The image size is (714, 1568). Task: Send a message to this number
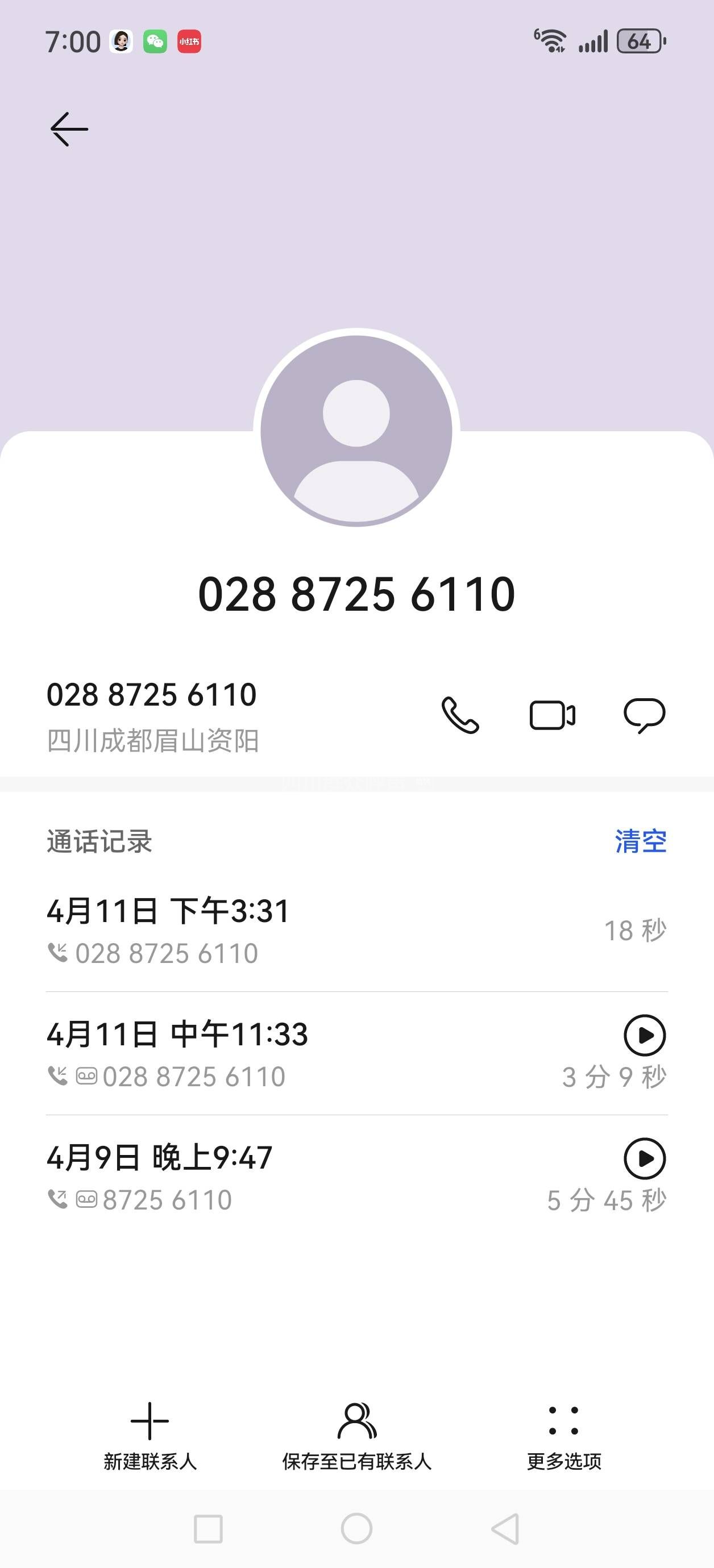(644, 715)
